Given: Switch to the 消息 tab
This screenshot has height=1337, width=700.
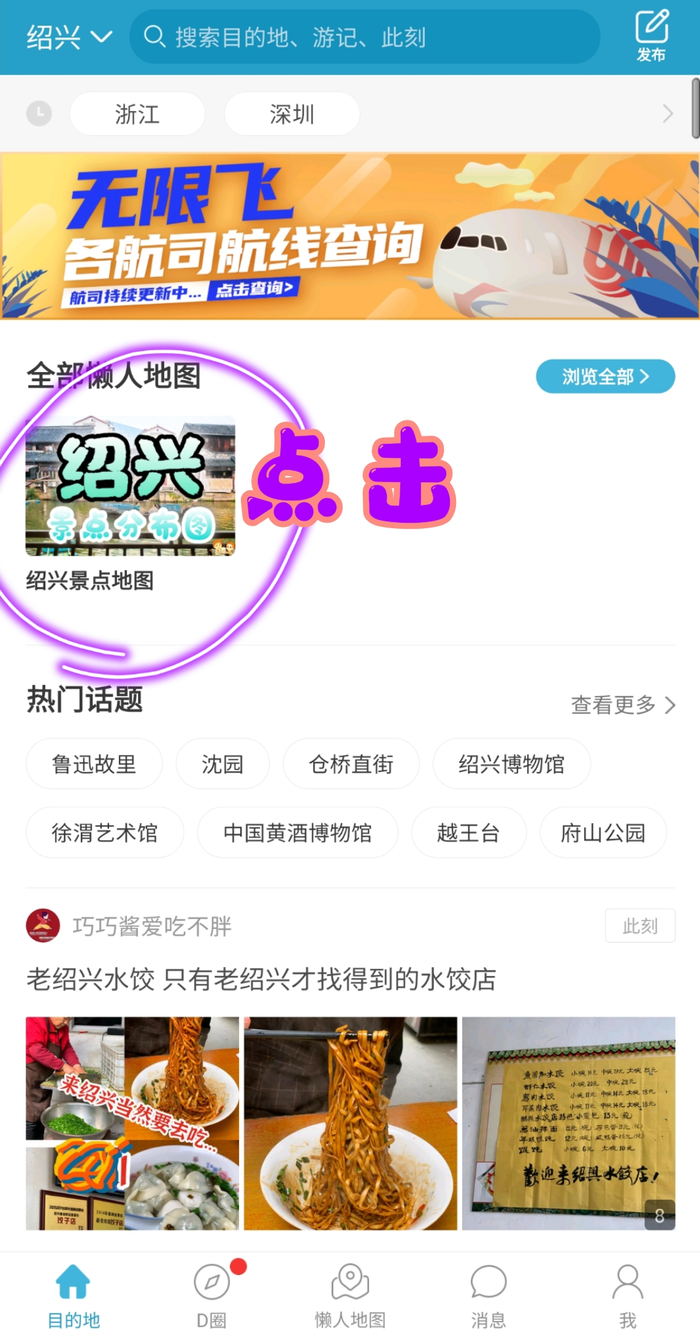Looking at the screenshot, I should tap(488, 1294).
